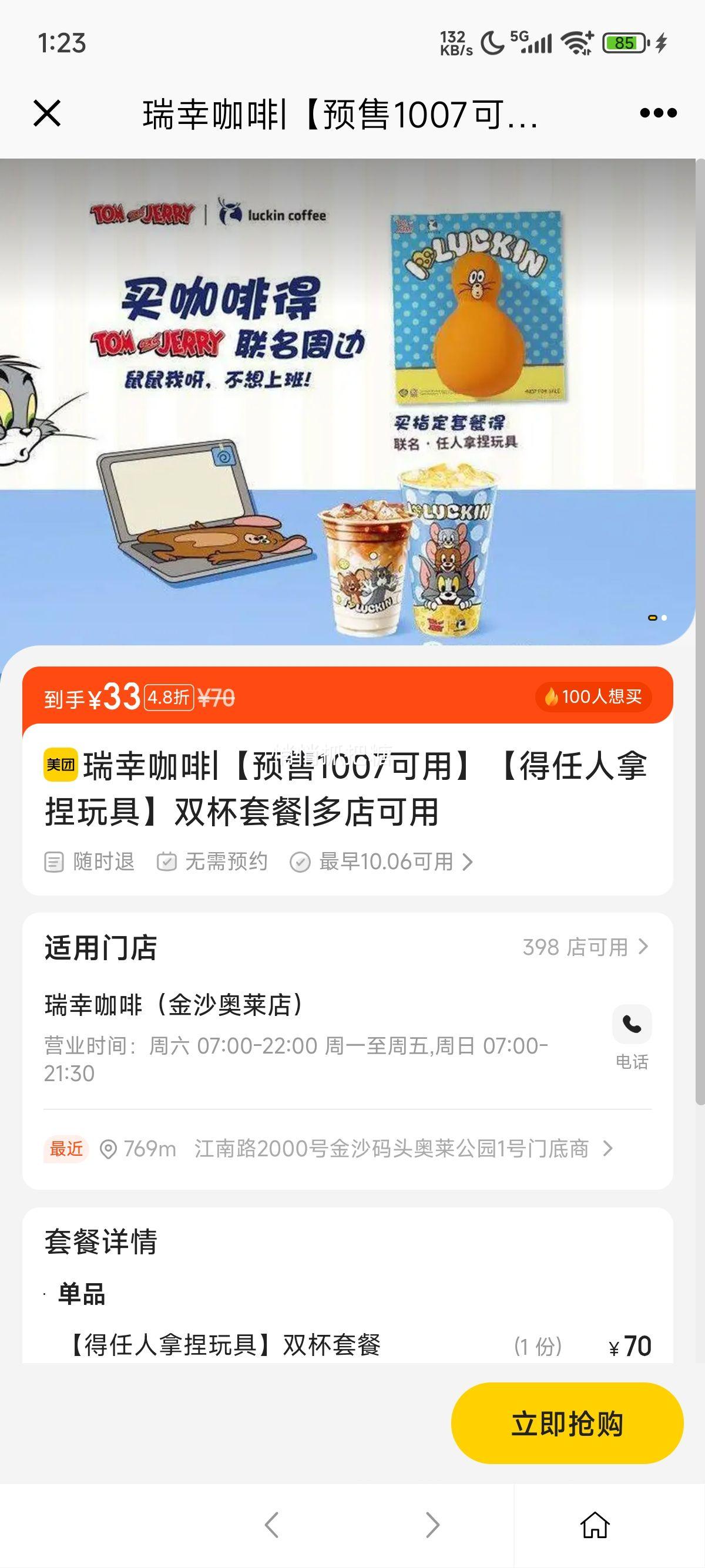Open the Tom and Jerry promo banner image
This screenshot has height=1568, width=705.
click(347, 402)
